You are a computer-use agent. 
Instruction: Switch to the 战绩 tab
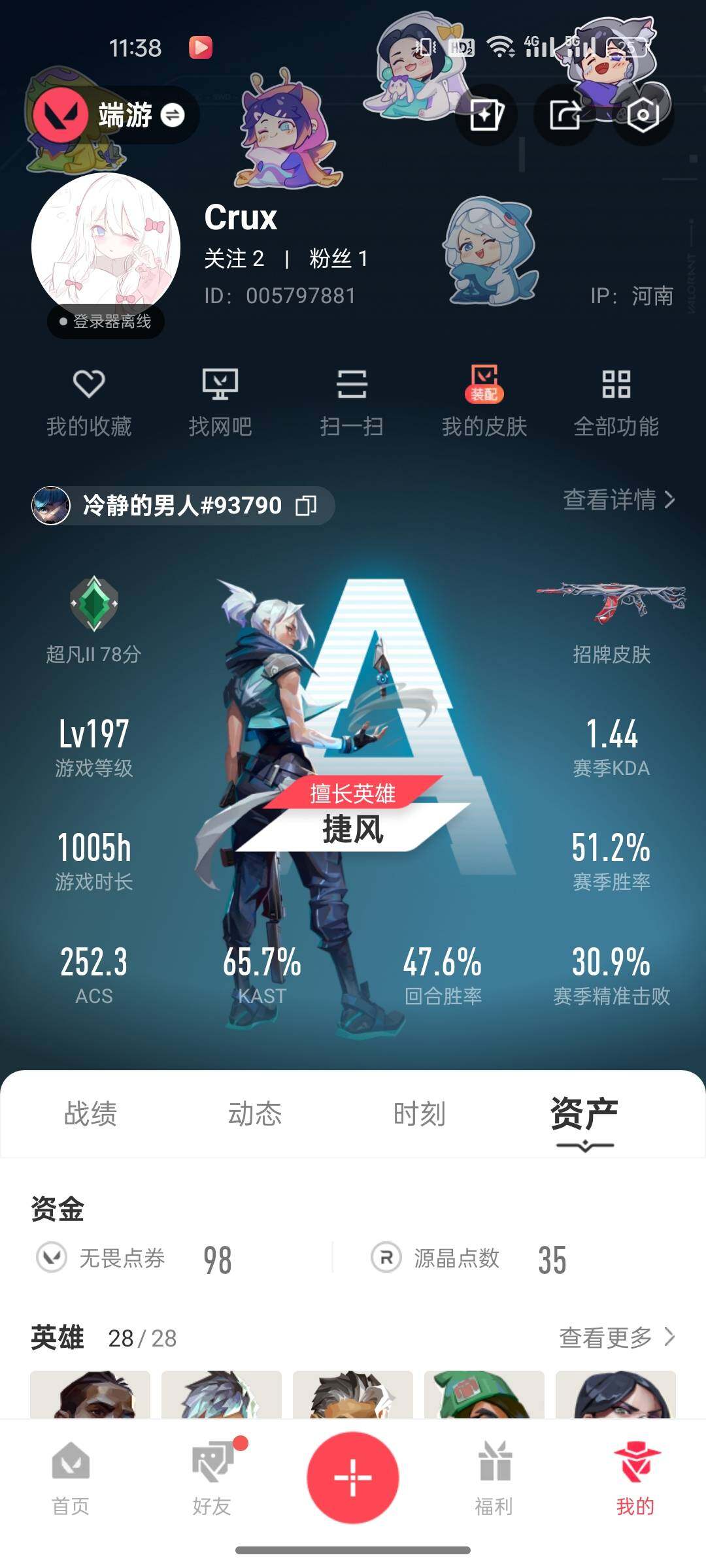(x=91, y=1114)
